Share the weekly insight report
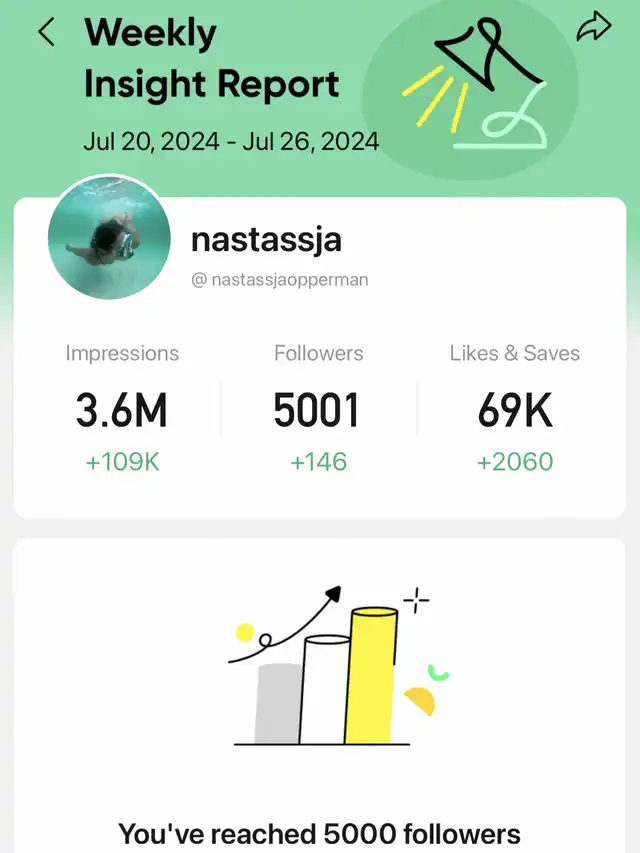Viewport: 640px width, 853px height. 593,30
